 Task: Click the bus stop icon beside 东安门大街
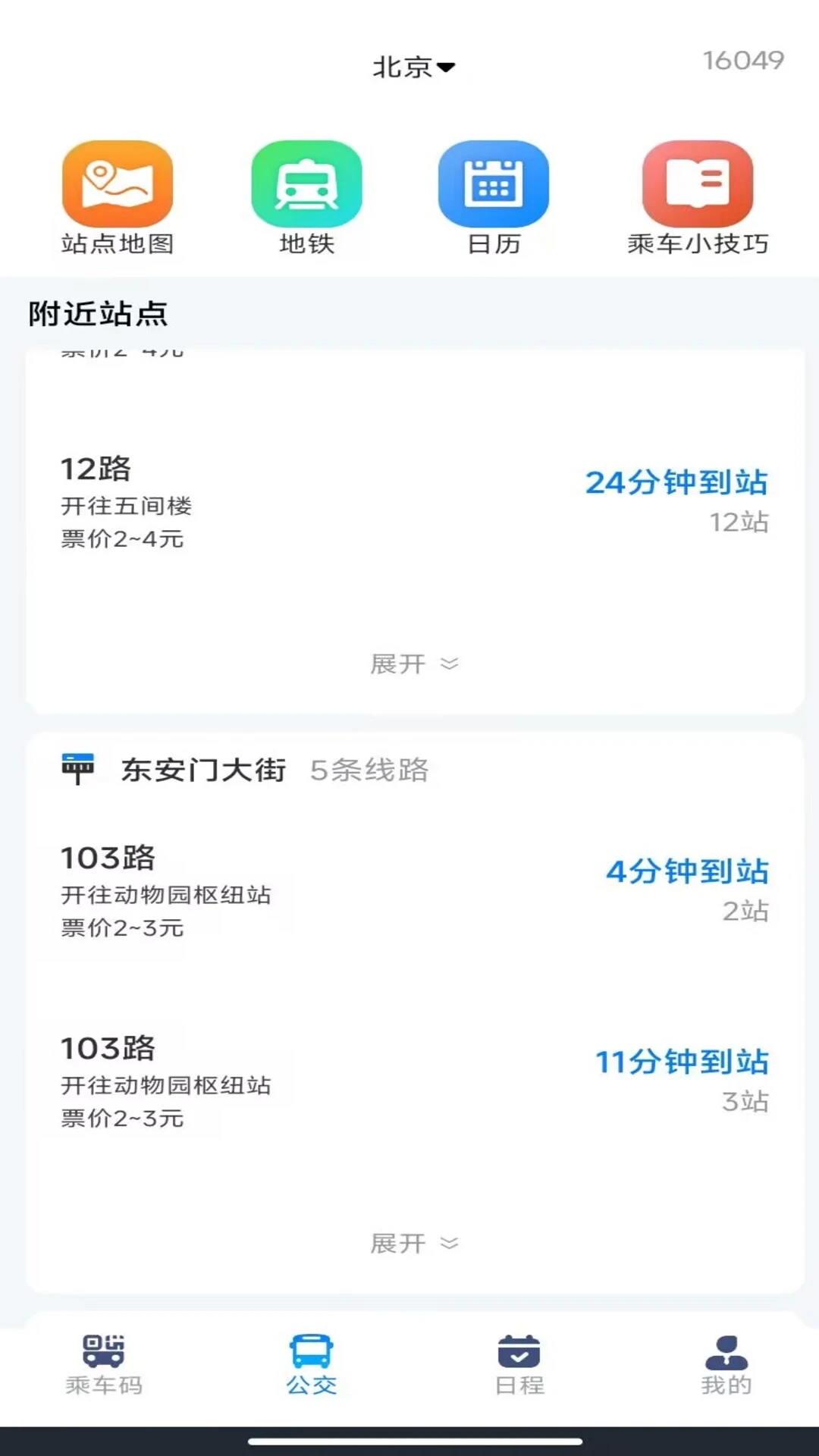(78, 768)
